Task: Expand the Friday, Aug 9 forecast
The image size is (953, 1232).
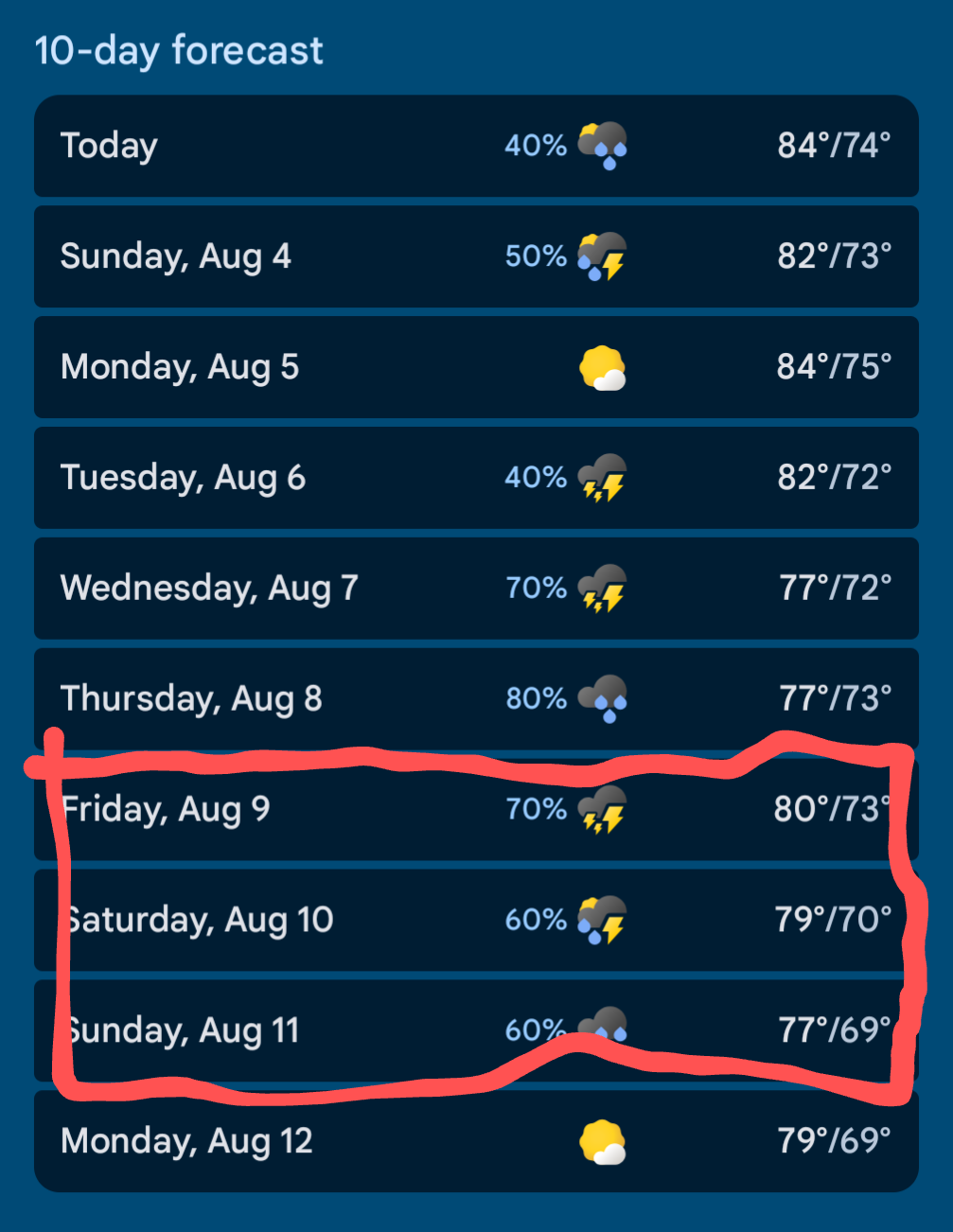Action: pos(476,810)
